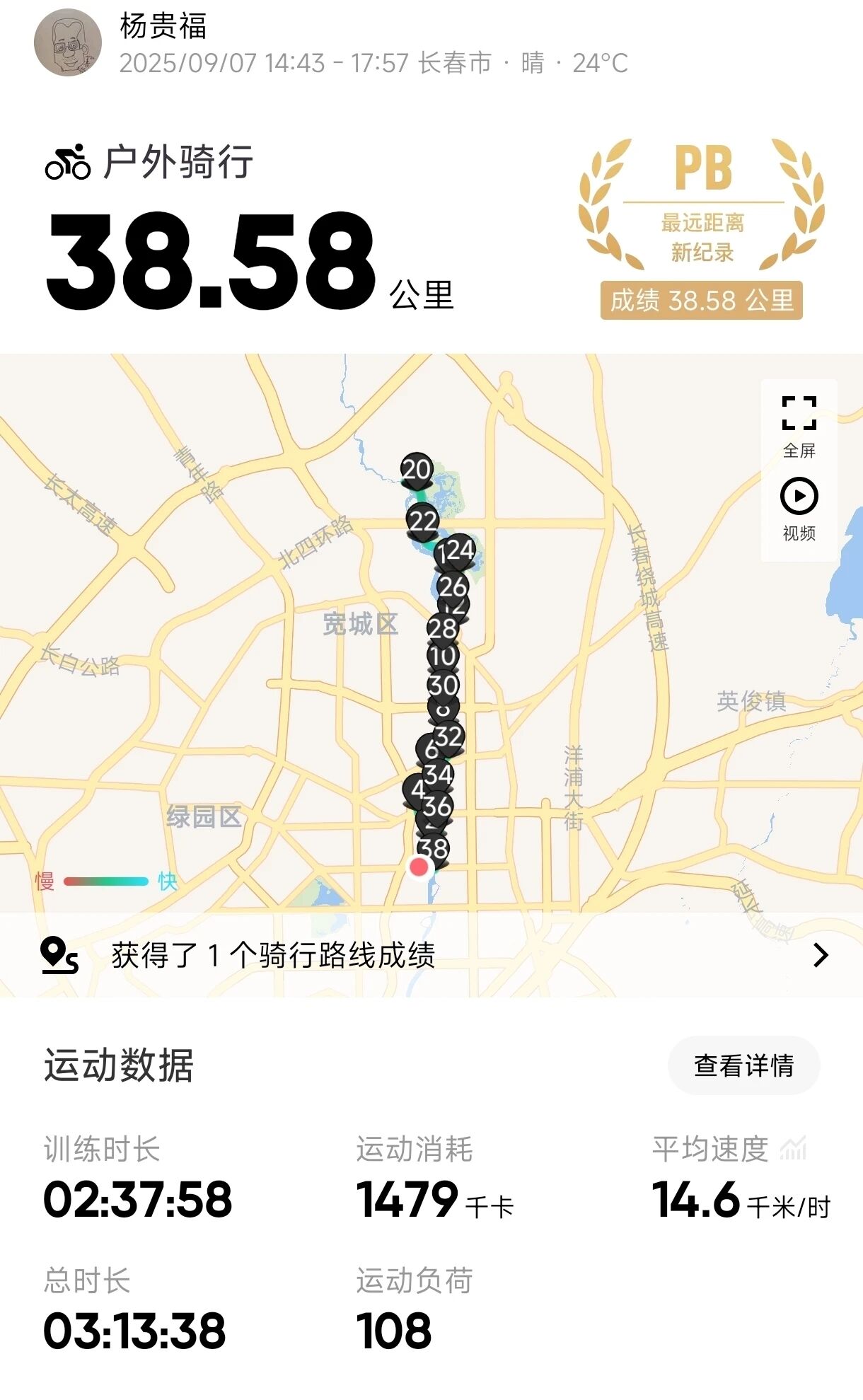Open the chart icon beside 平均速度
The width and height of the screenshot is (863, 1400).
coord(793,1149)
